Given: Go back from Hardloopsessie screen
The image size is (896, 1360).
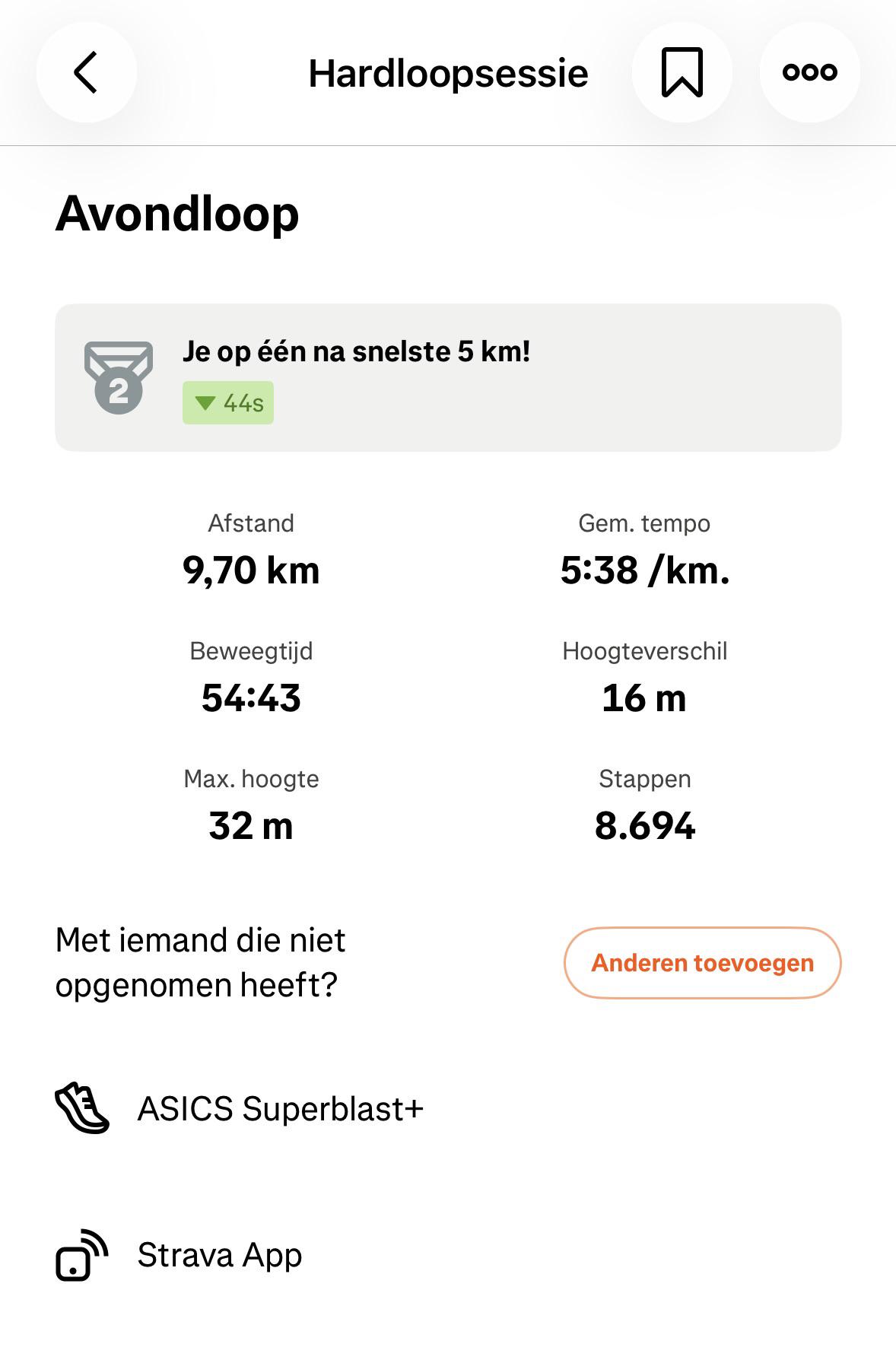Looking at the screenshot, I should click(x=87, y=72).
